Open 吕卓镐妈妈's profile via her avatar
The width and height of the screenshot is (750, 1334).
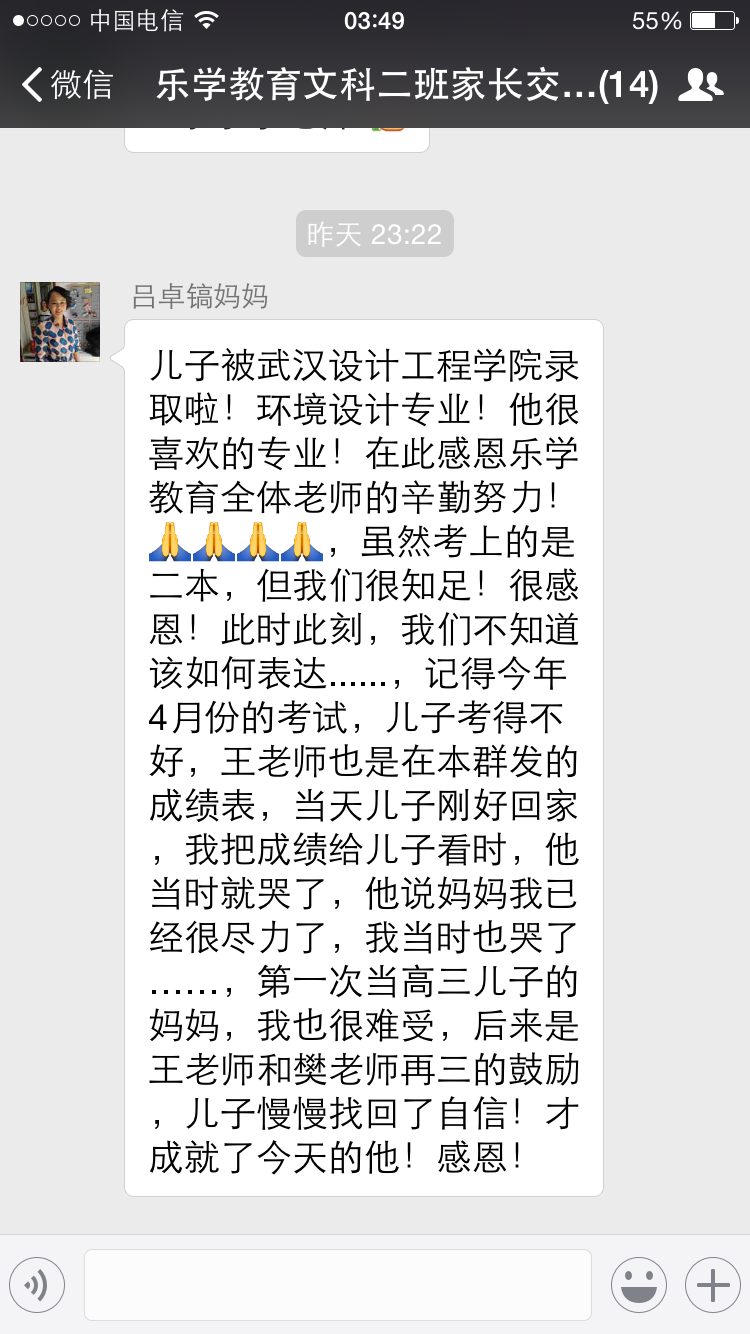pos(59,322)
